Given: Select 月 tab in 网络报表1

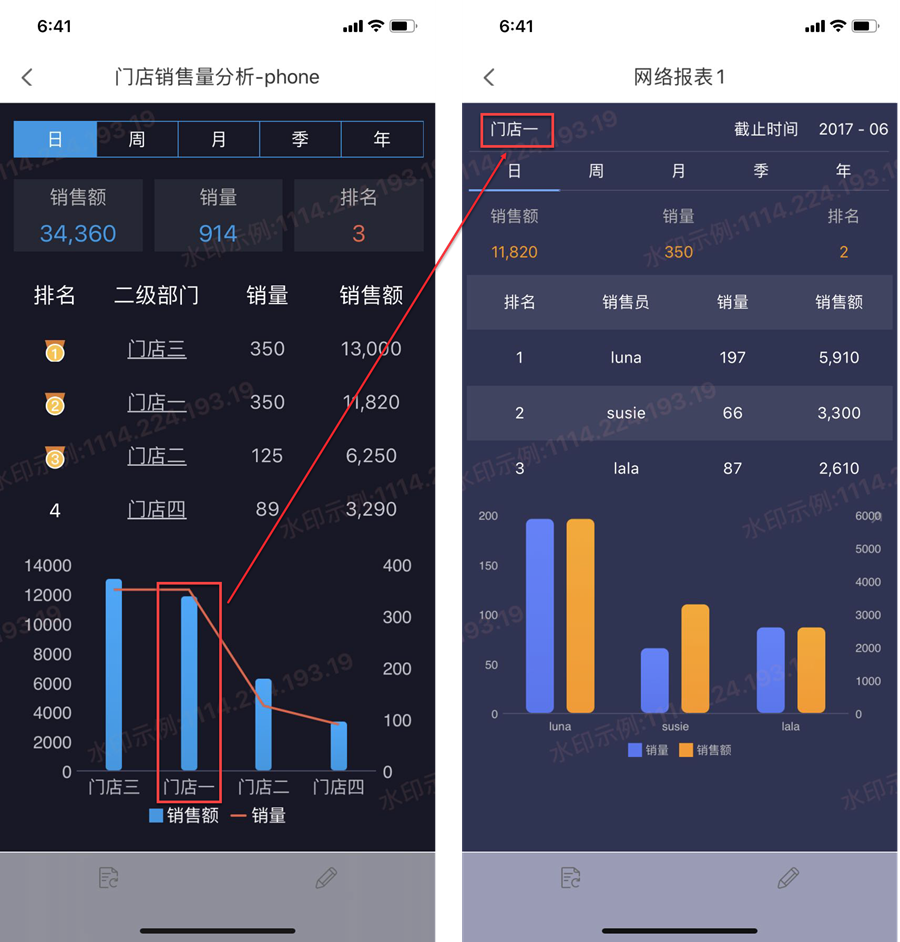Looking at the screenshot, I should click(x=678, y=171).
